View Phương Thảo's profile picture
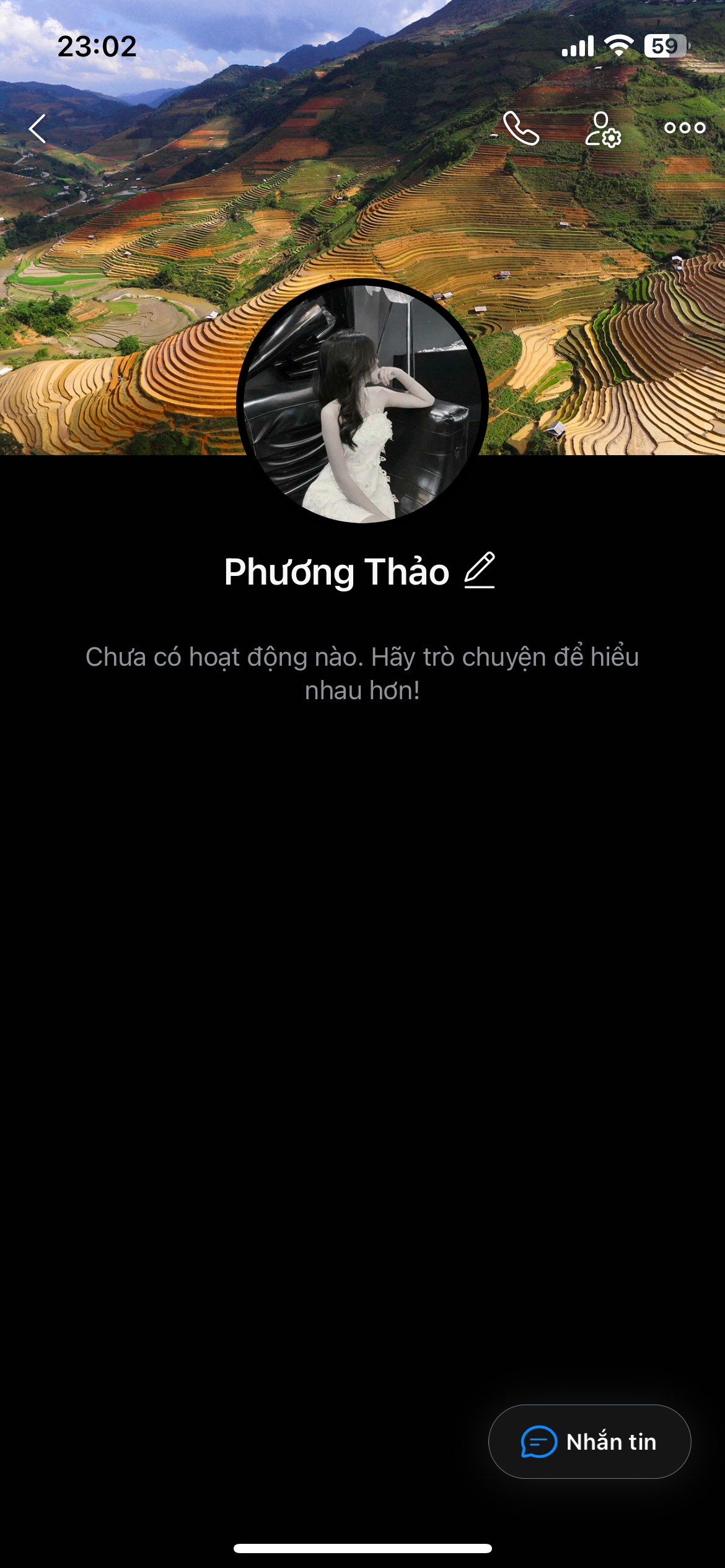The height and width of the screenshot is (1568, 725). coord(362,403)
